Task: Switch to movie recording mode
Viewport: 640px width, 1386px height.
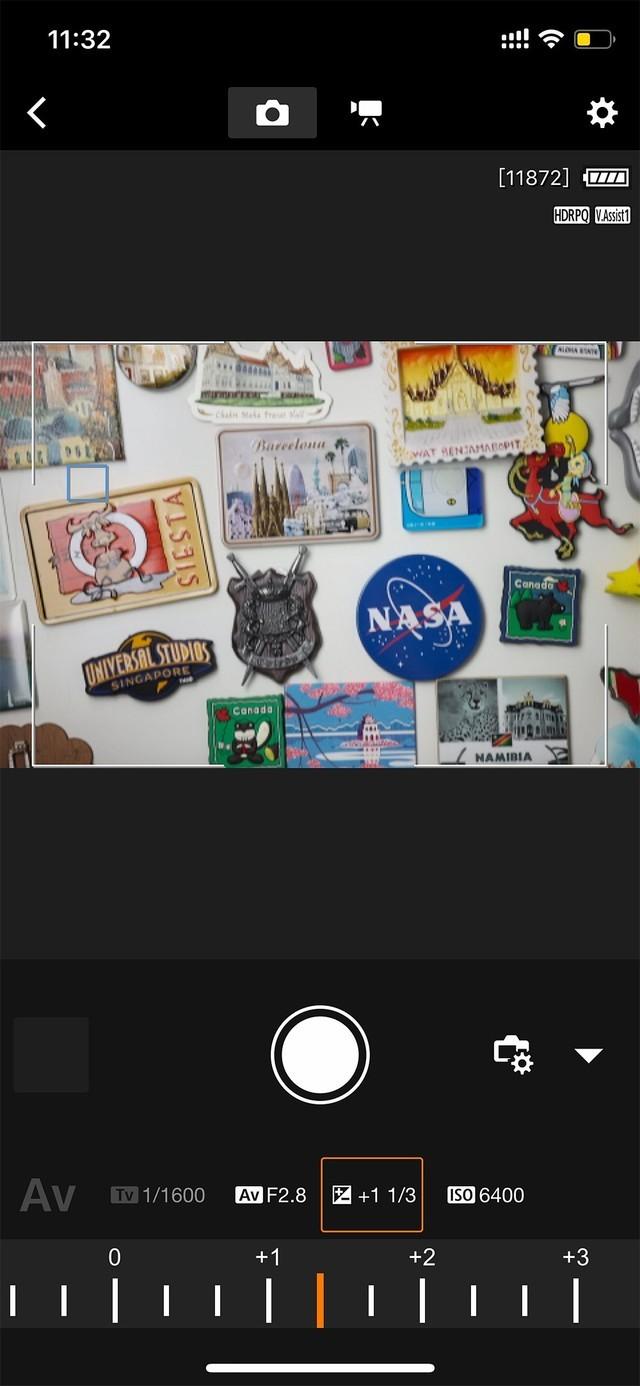Action: tap(366, 113)
